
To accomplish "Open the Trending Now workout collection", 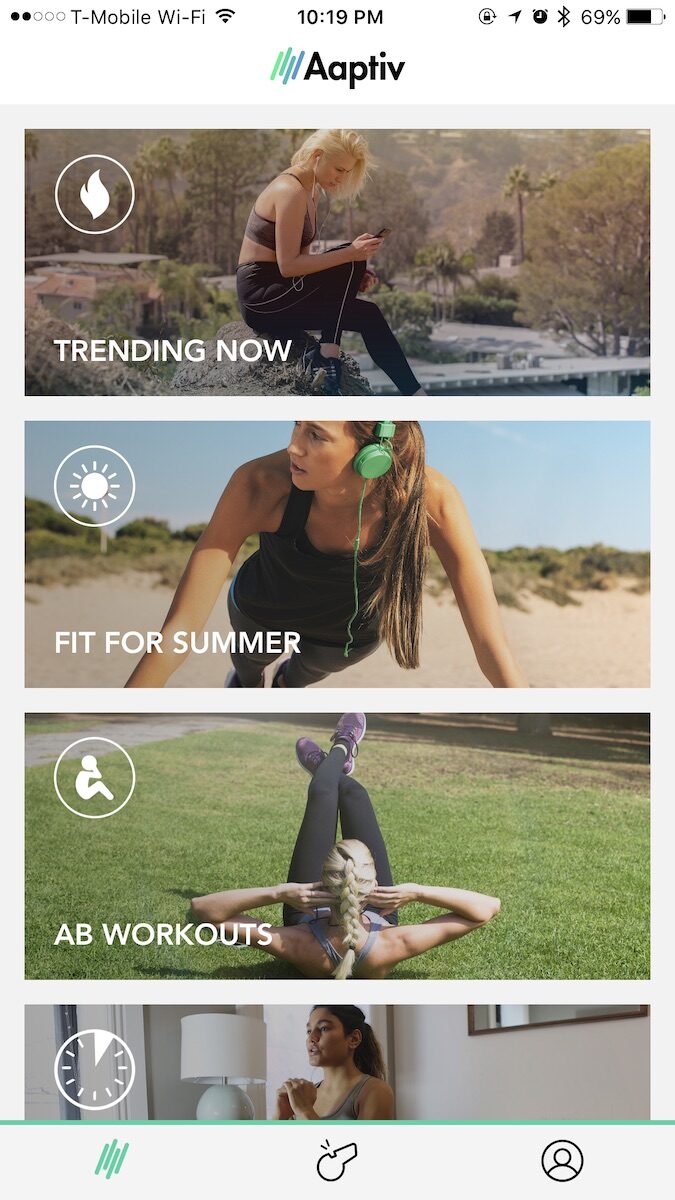I will 337,262.
